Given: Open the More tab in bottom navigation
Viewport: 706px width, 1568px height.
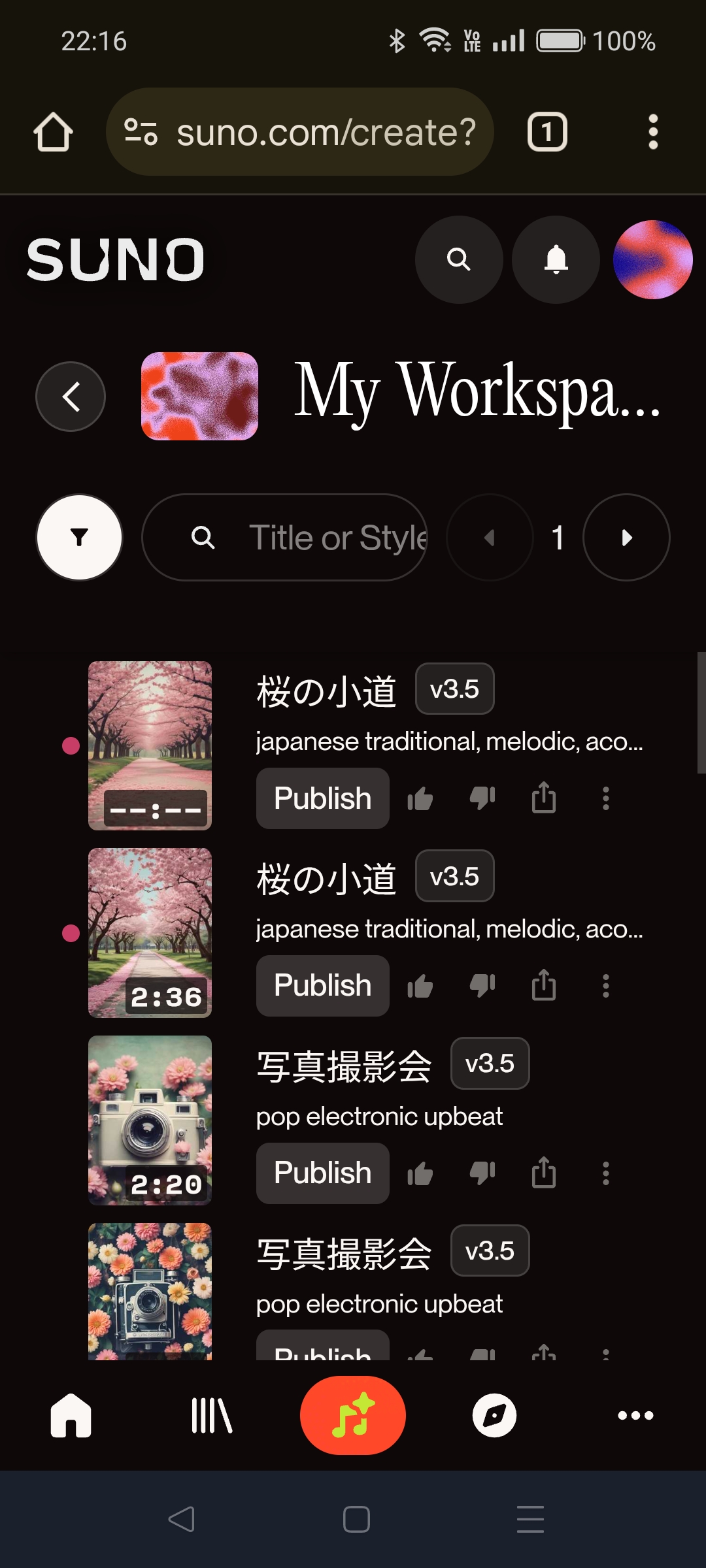Looking at the screenshot, I should (635, 1416).
